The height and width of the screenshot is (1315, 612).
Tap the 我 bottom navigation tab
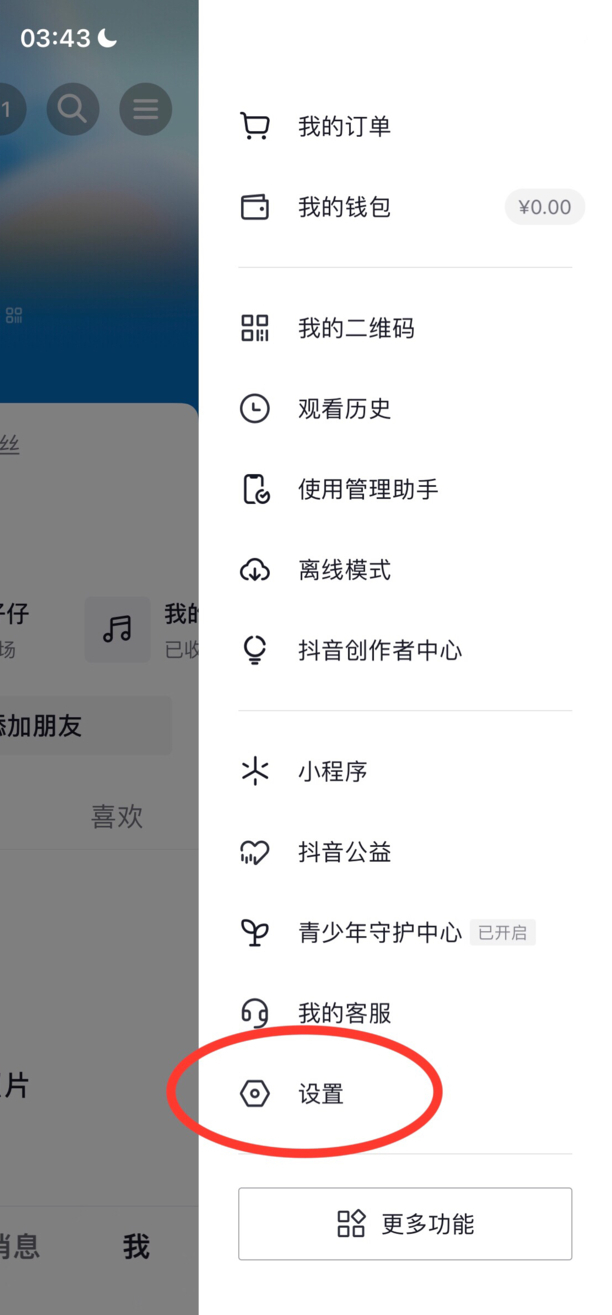[x=136, y=1246]
